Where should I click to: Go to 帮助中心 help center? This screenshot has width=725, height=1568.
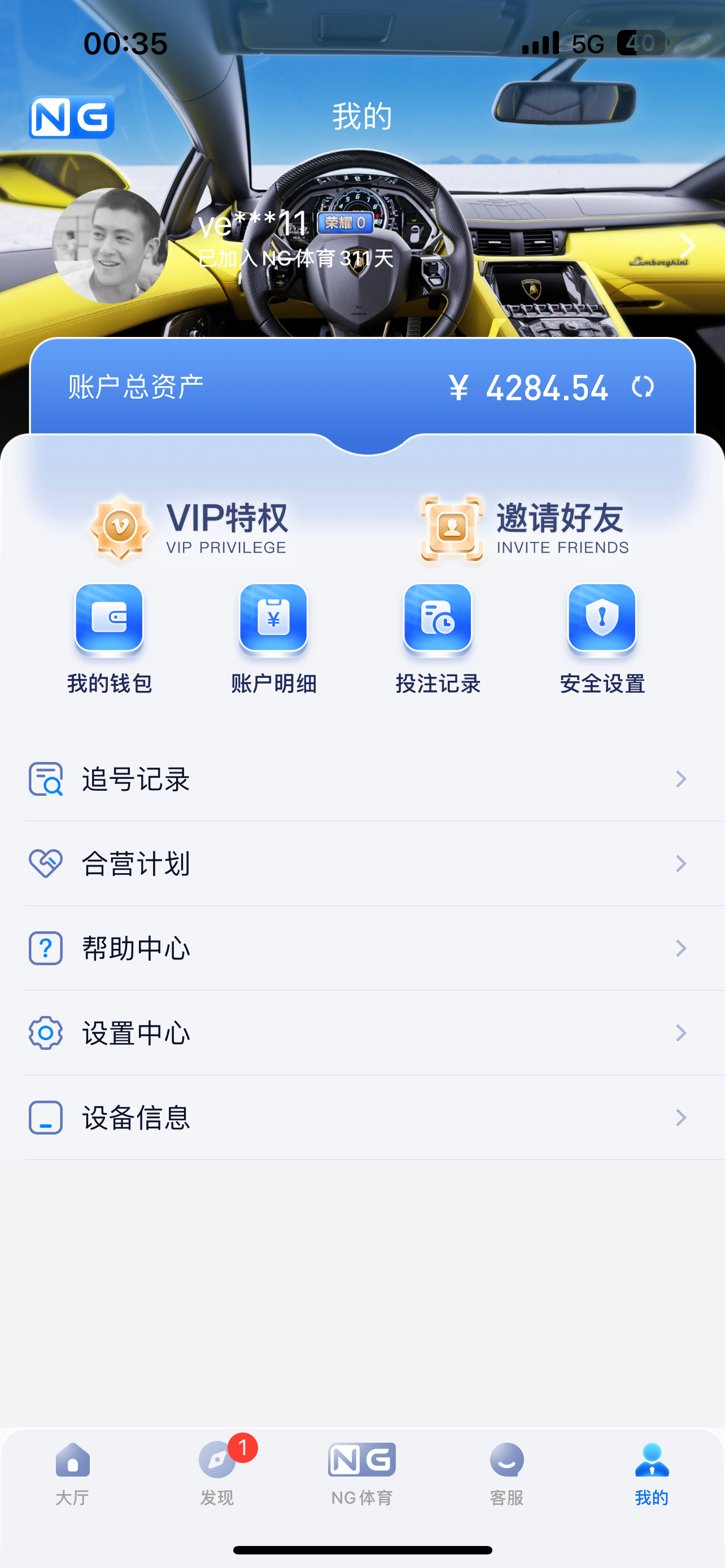pyautogui.click(x=362, y=948)
